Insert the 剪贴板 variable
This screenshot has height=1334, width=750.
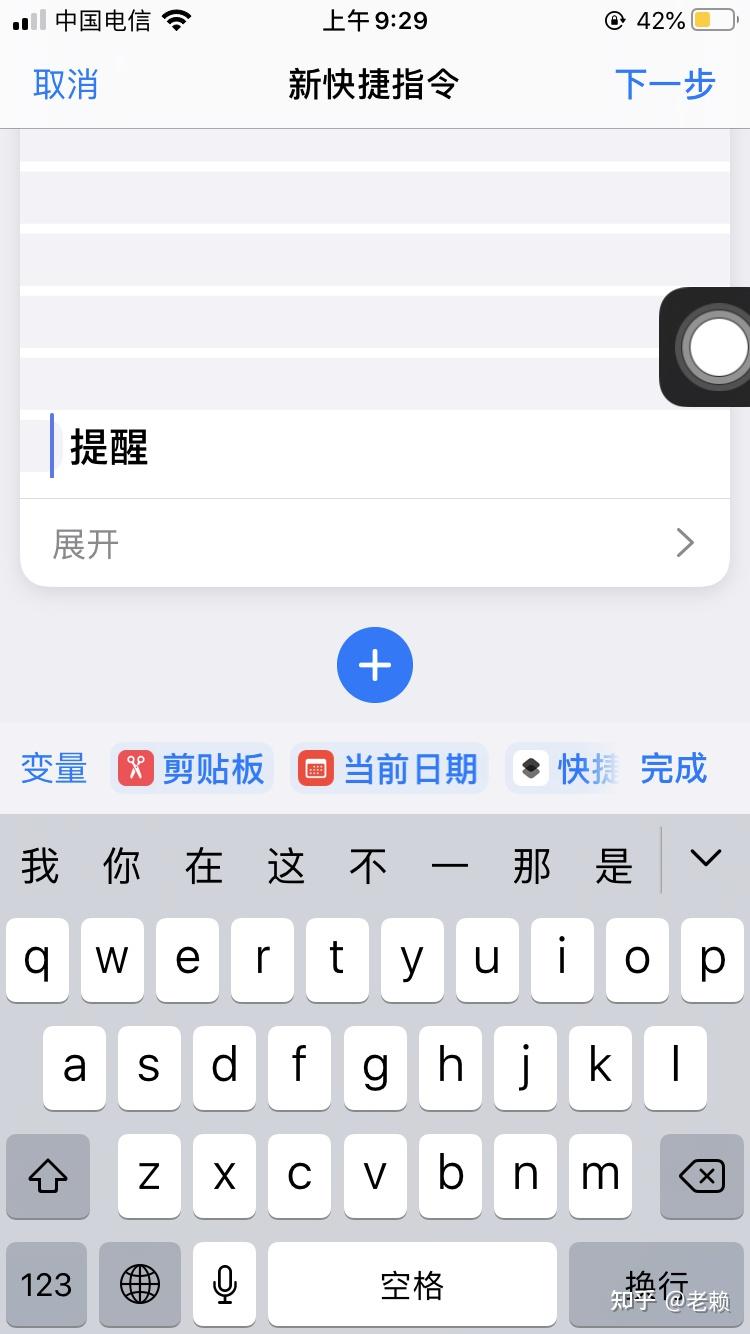192,769
